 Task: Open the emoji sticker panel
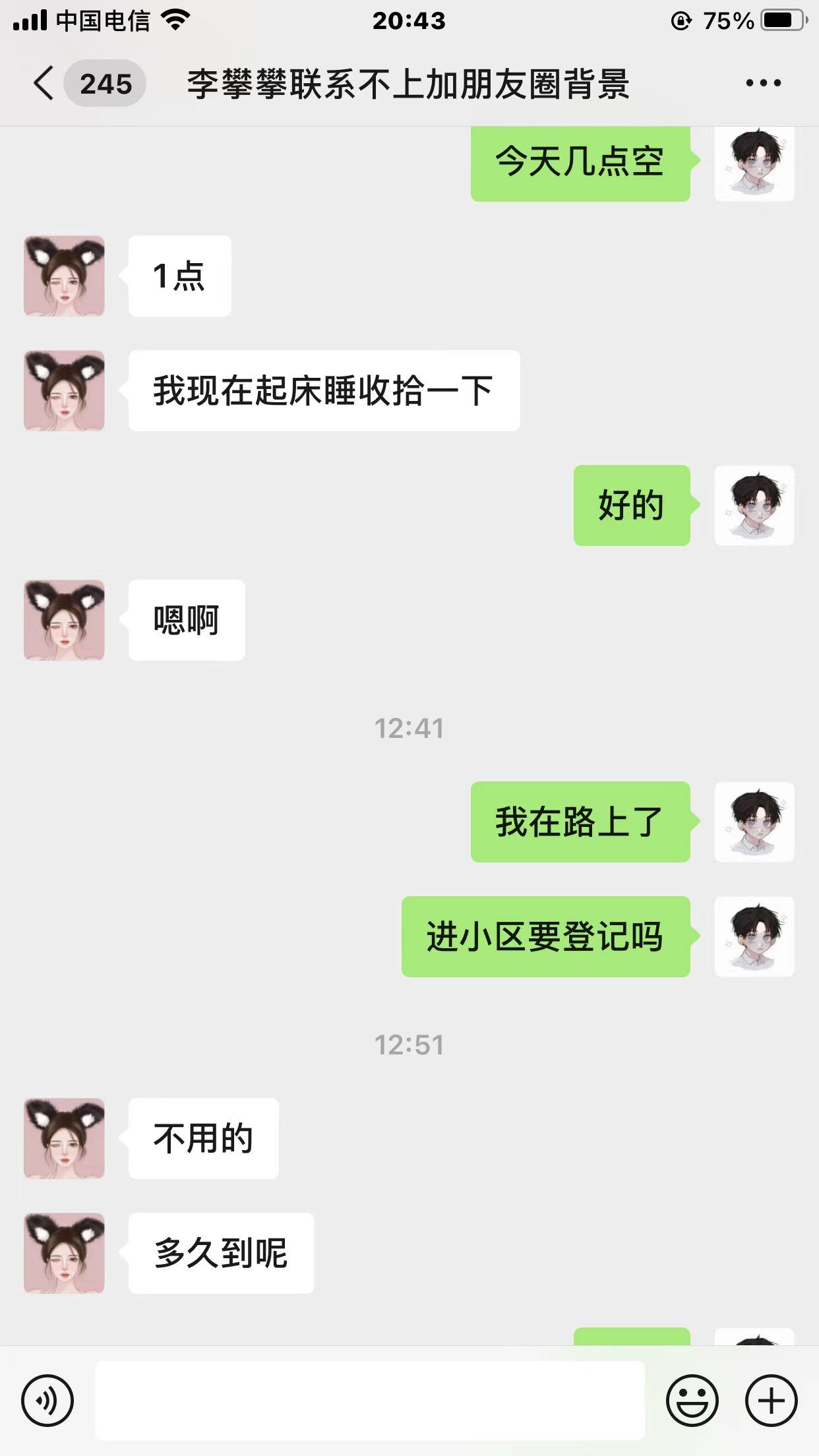(692, 1400)
